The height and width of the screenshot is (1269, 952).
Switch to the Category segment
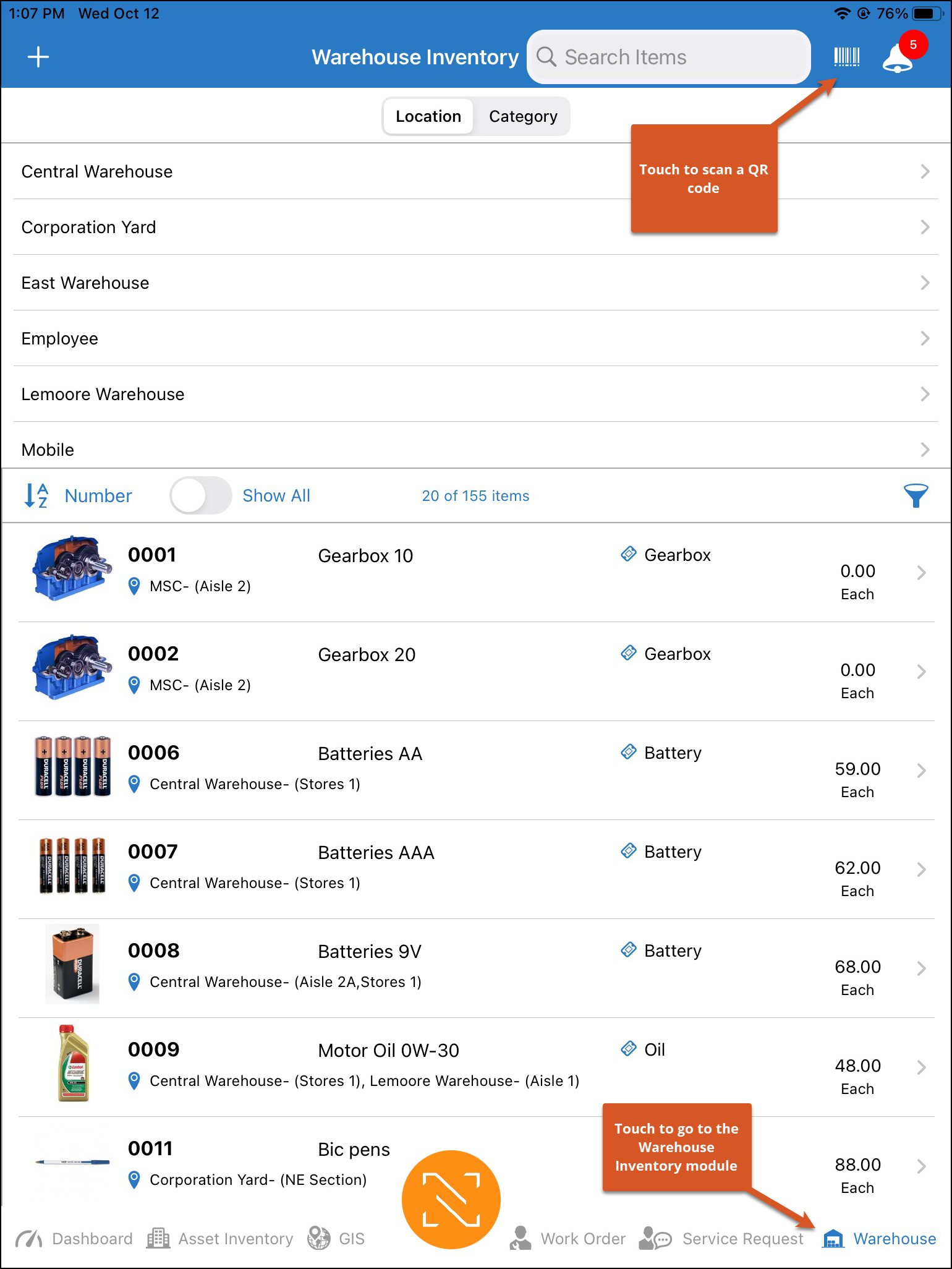tap(522, 116)
